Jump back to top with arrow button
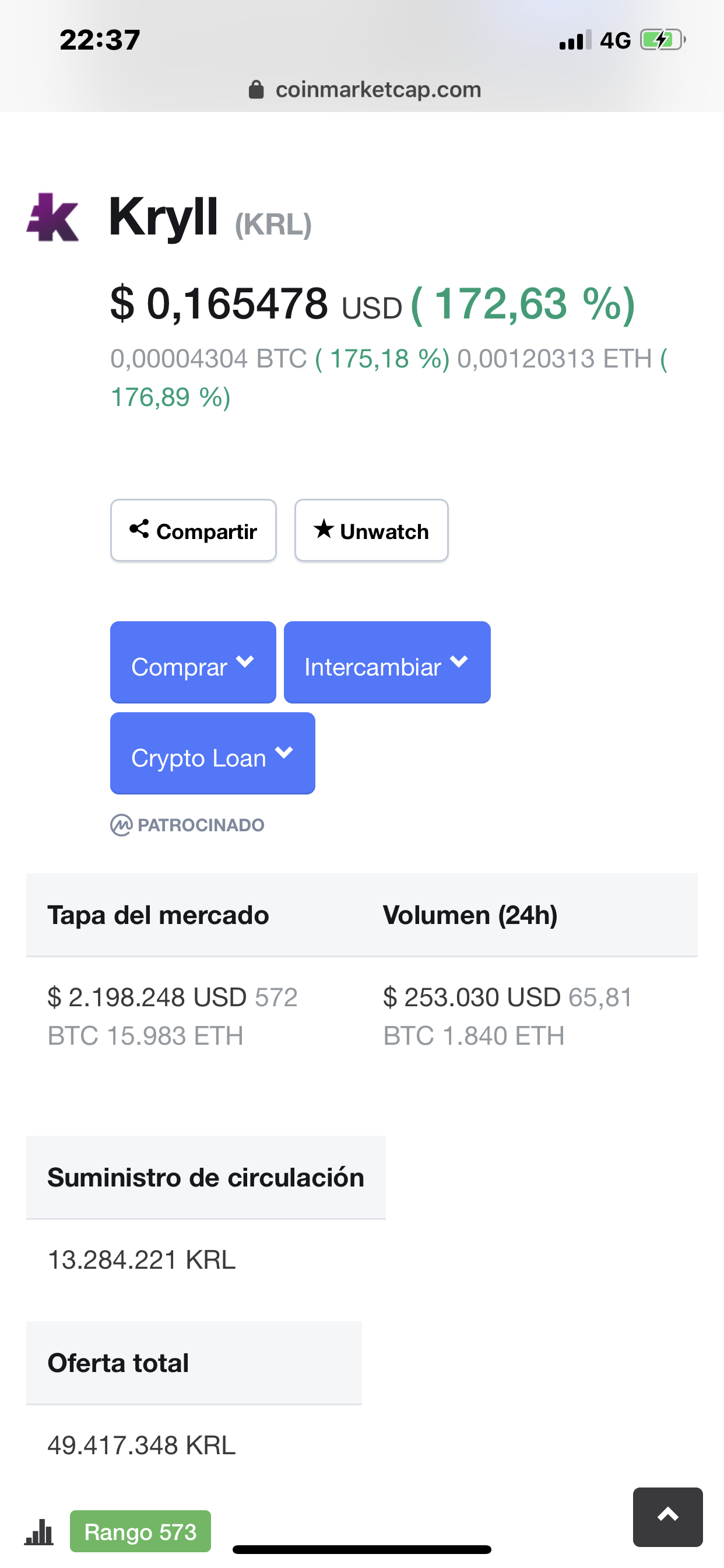The image size is (724, 1568). 667,1516
